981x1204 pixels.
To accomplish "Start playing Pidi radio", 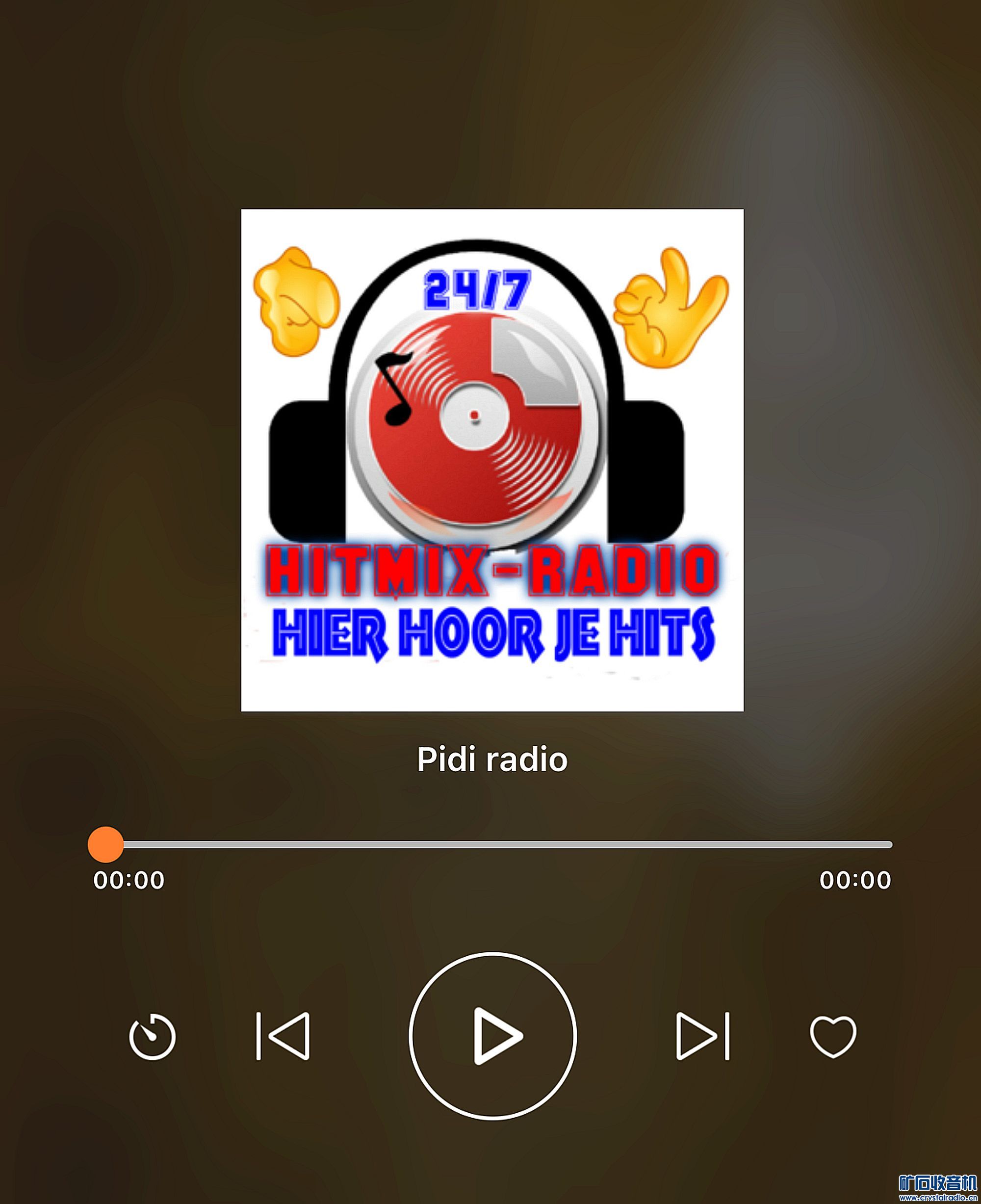I will (492, 1036).
